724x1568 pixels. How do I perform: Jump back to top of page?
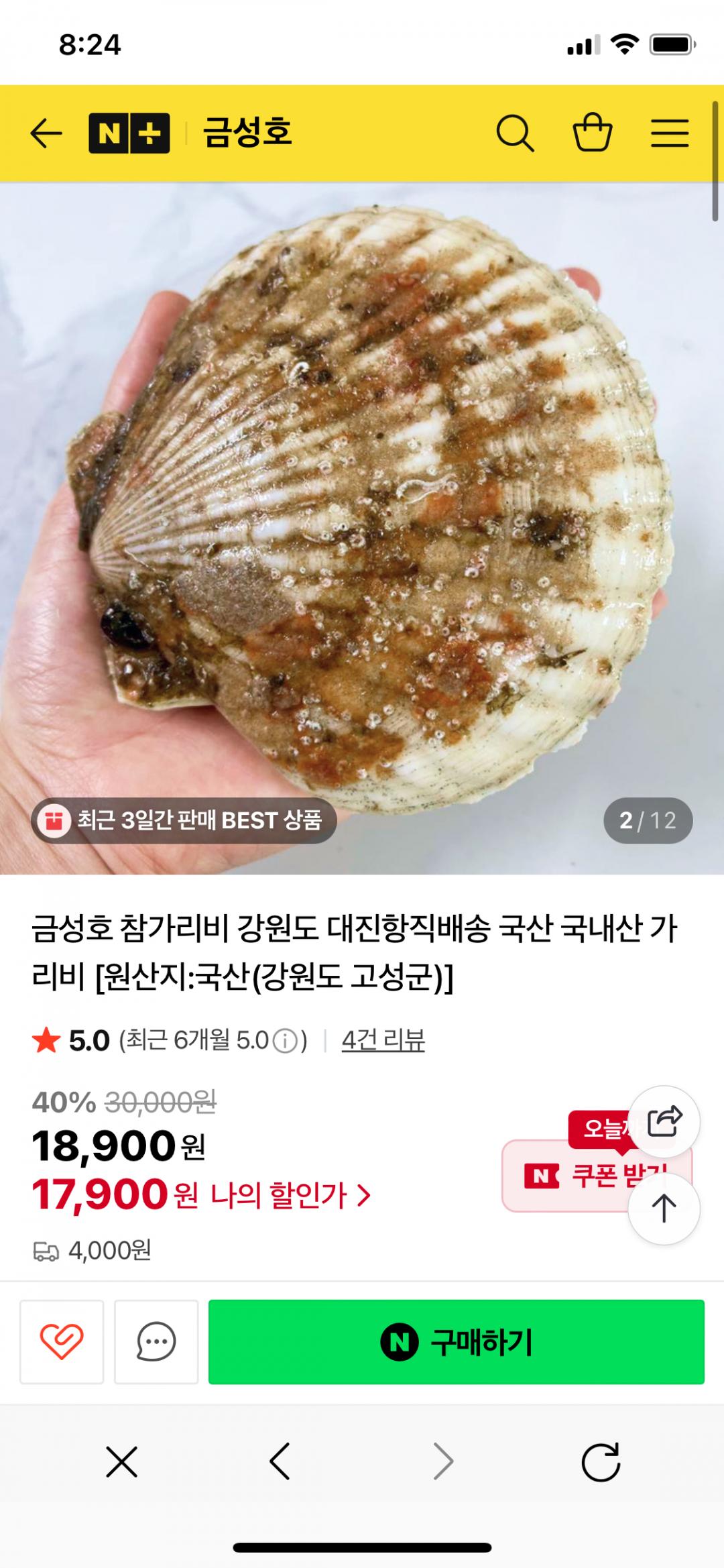pos(664,1209)
